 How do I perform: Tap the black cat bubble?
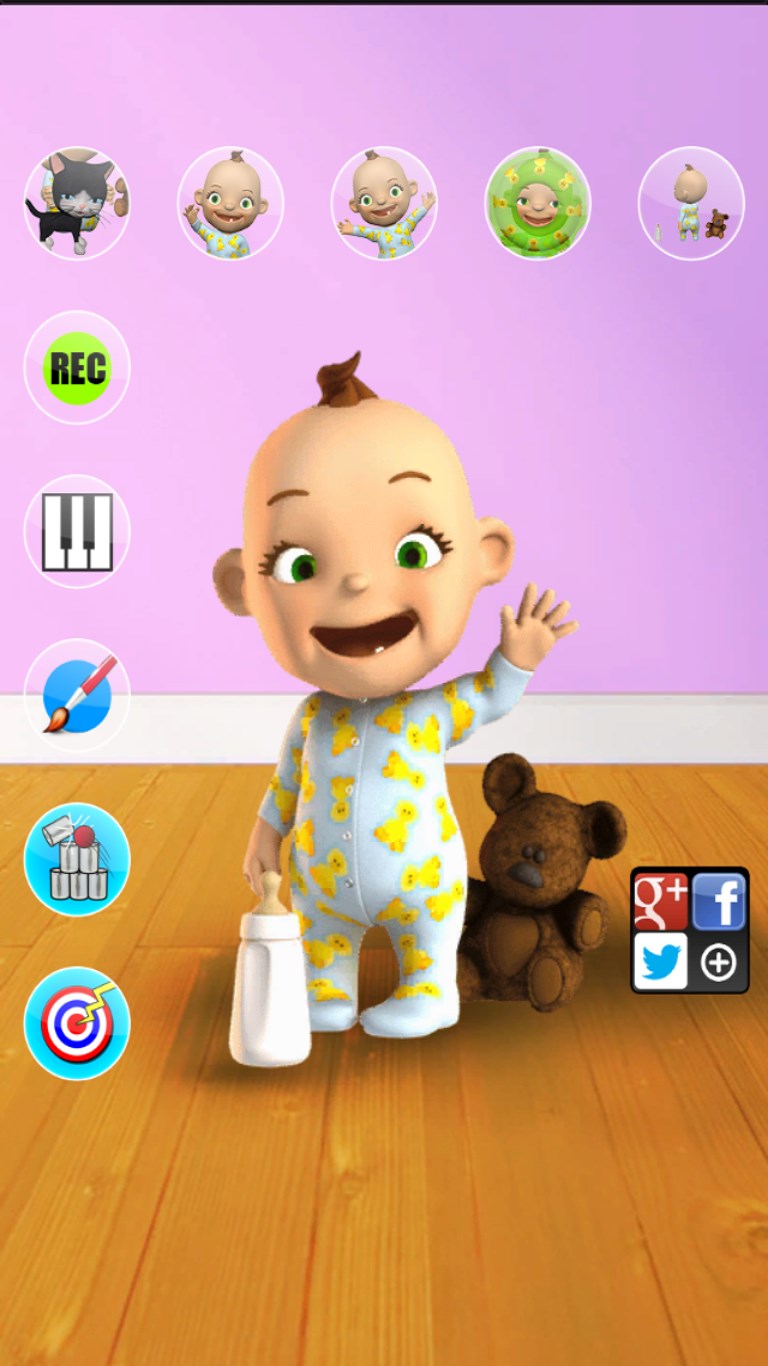[77, 204]
